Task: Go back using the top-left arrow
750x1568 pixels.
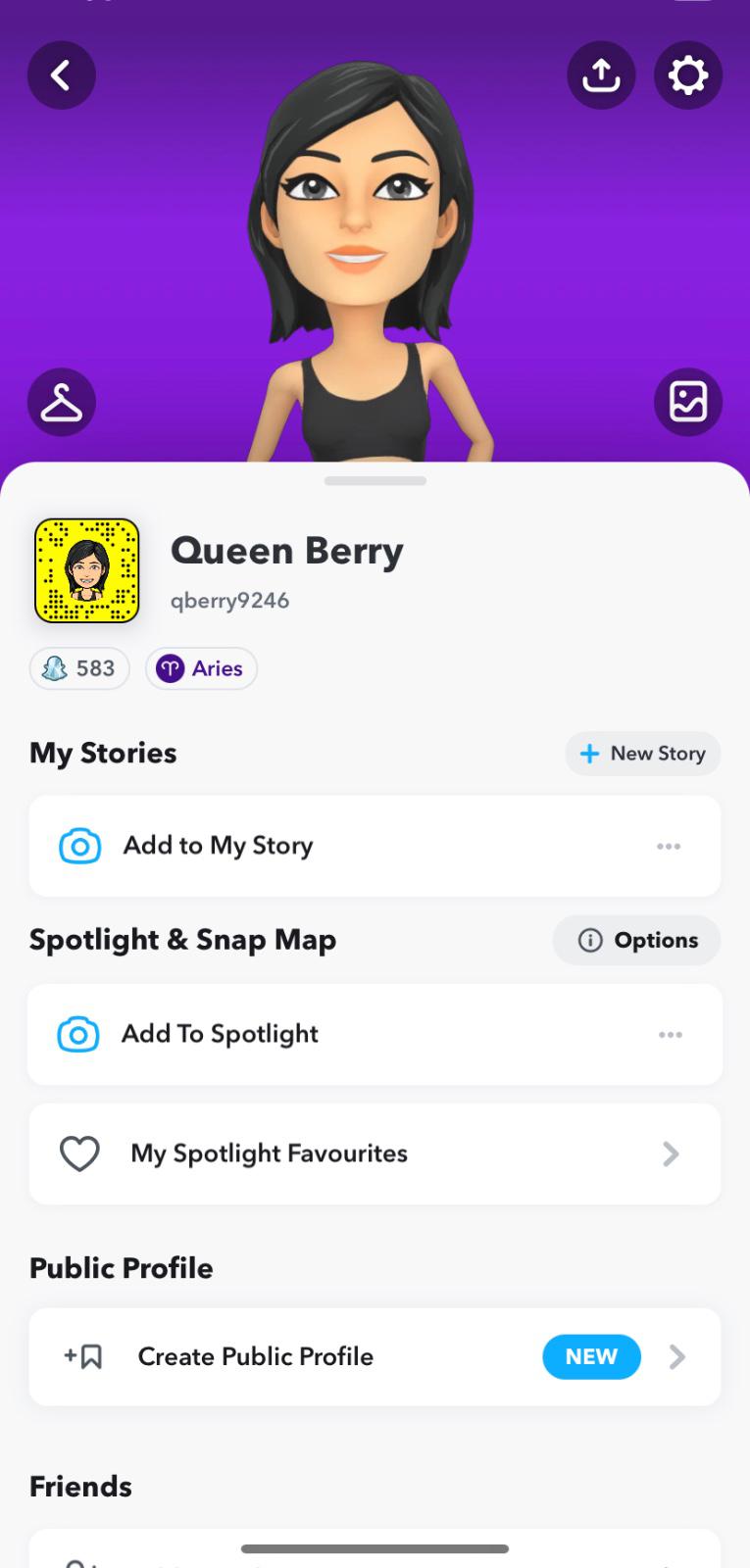Action: tap(61, 75)
